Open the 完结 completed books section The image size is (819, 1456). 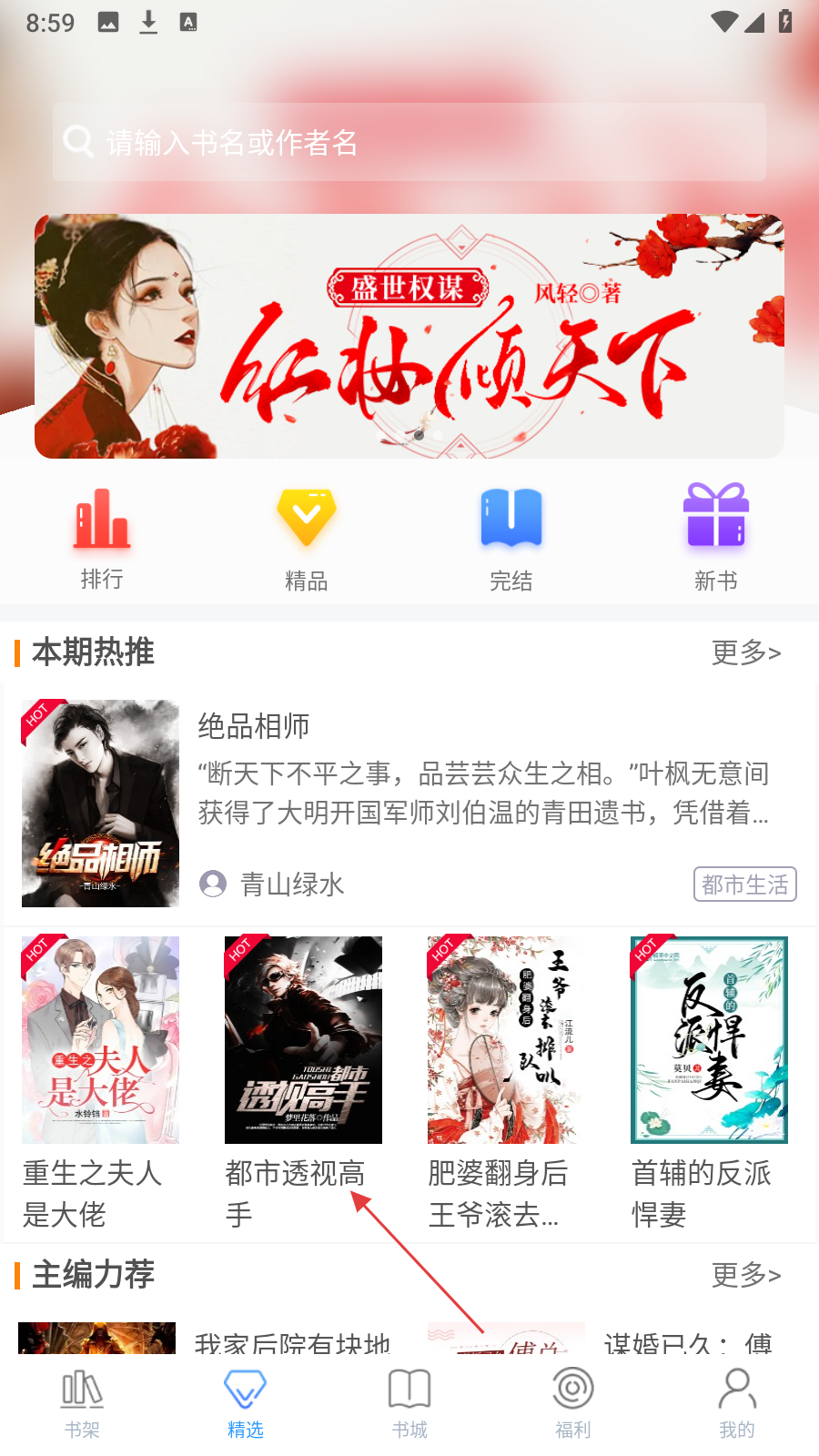(x=511, y=539)
